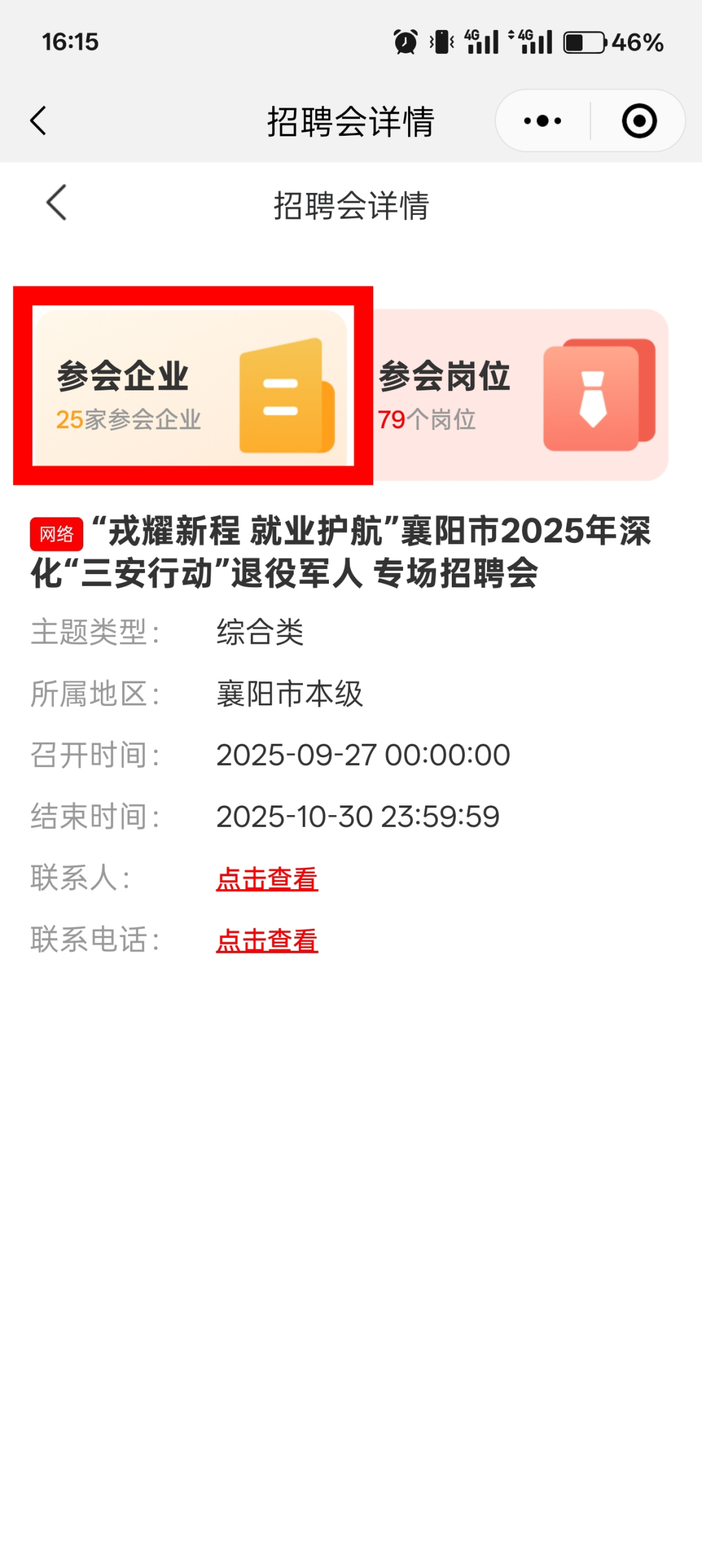This screenshot has width=702, height=1568.
Task: Close the mini program with the circle button
Action: click(x=639, y=121)
